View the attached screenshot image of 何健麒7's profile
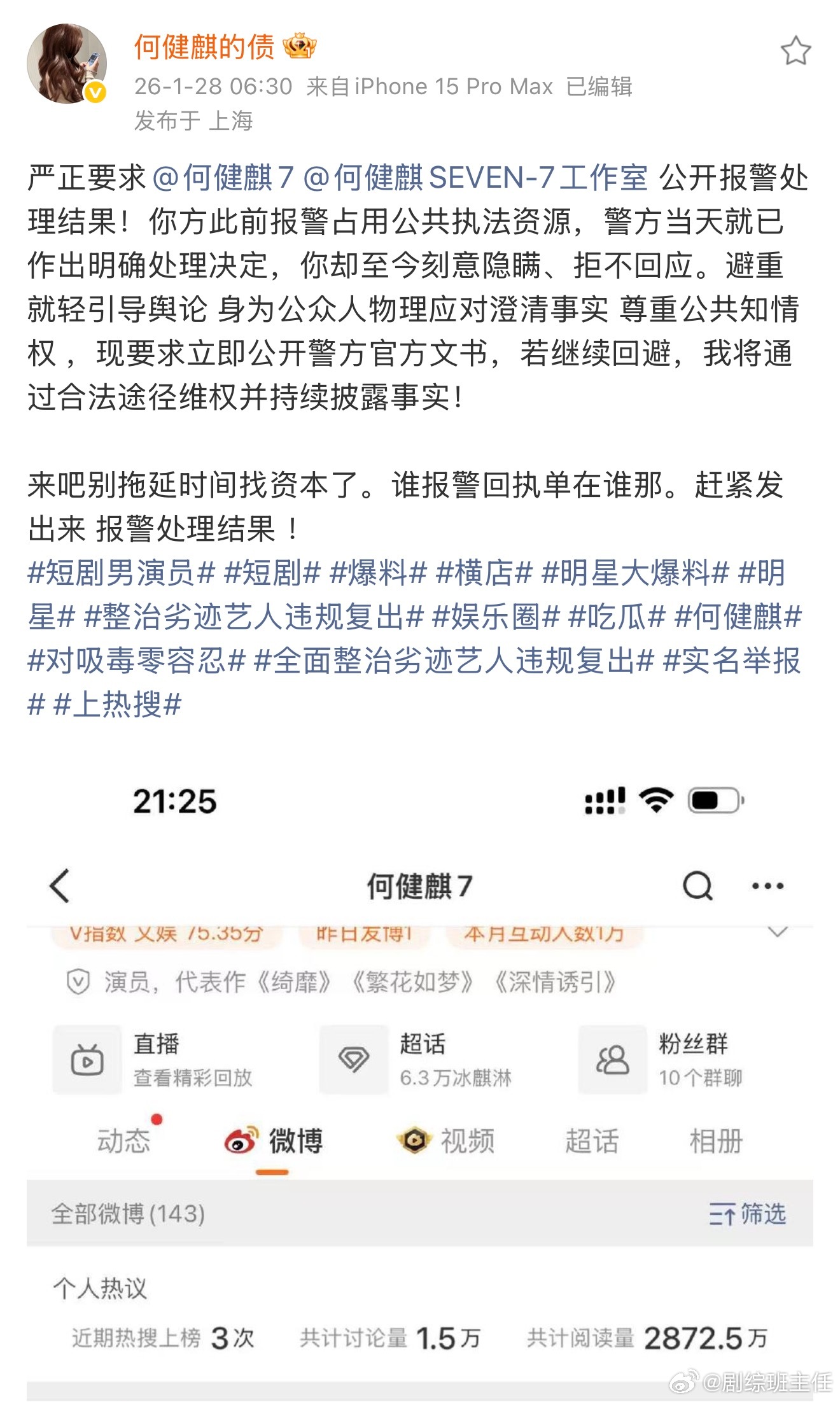 (x=420, y=1082)
